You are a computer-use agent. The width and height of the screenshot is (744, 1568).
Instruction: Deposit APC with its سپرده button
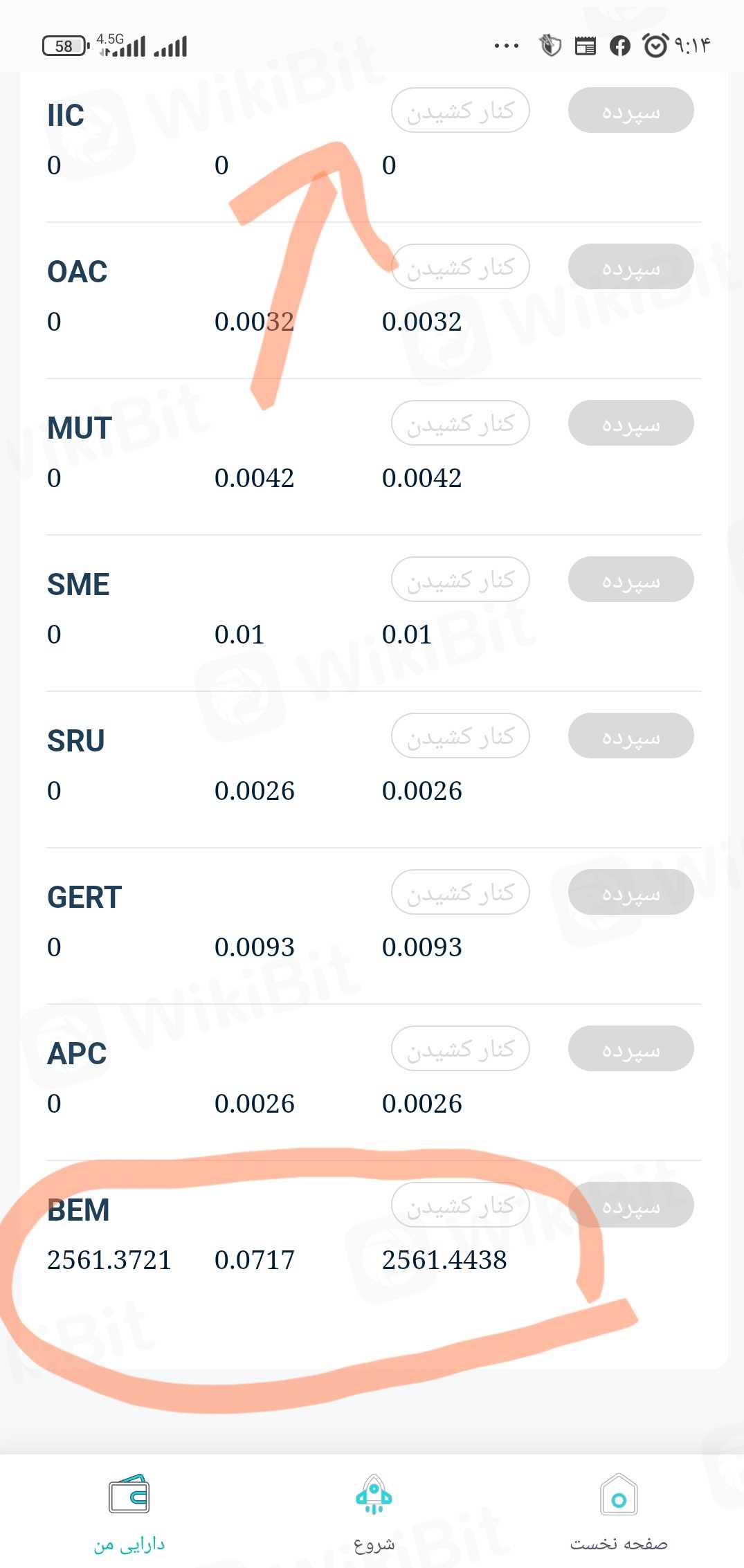click(x=630, y=1048)
